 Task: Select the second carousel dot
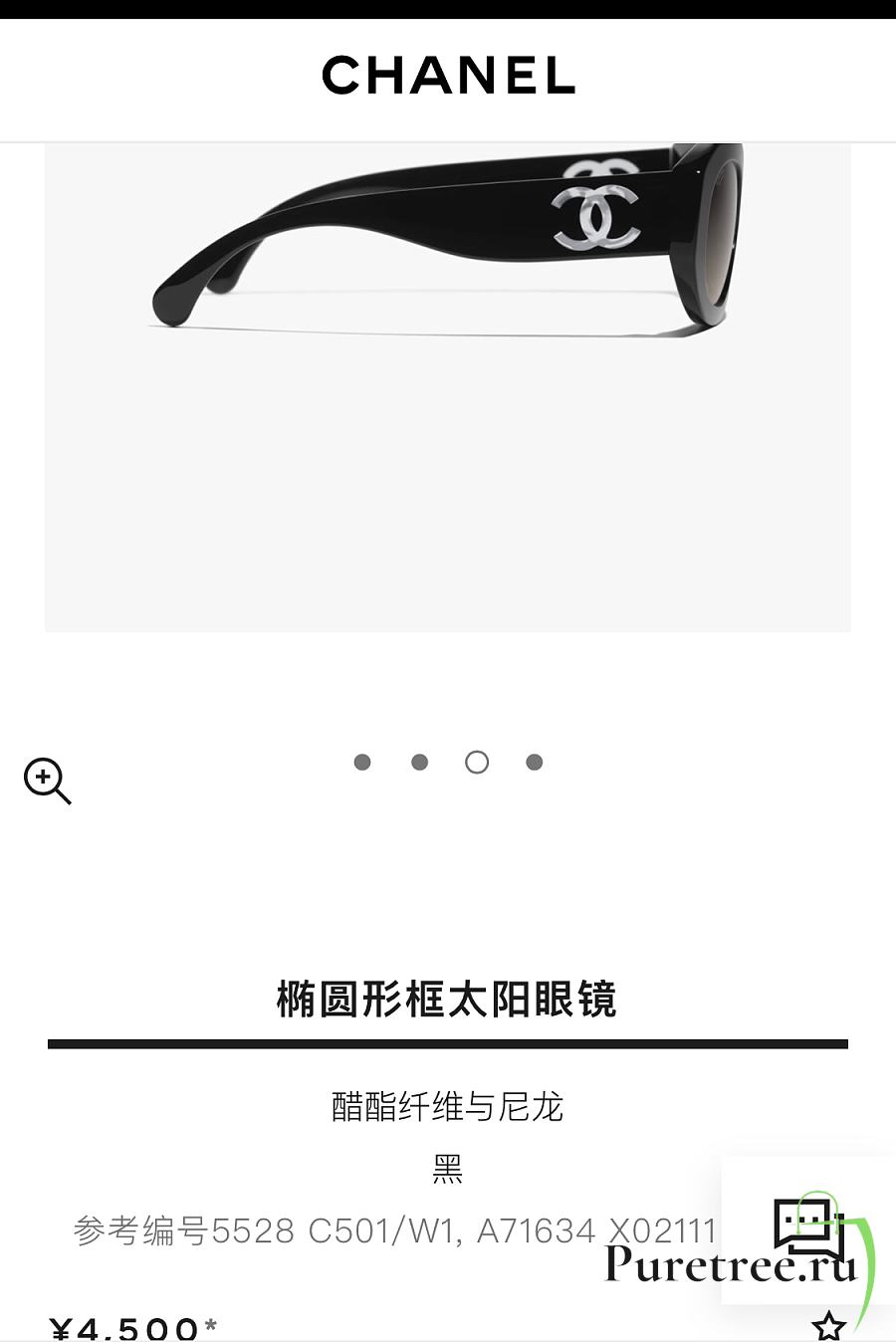click(x=419, y=763)
